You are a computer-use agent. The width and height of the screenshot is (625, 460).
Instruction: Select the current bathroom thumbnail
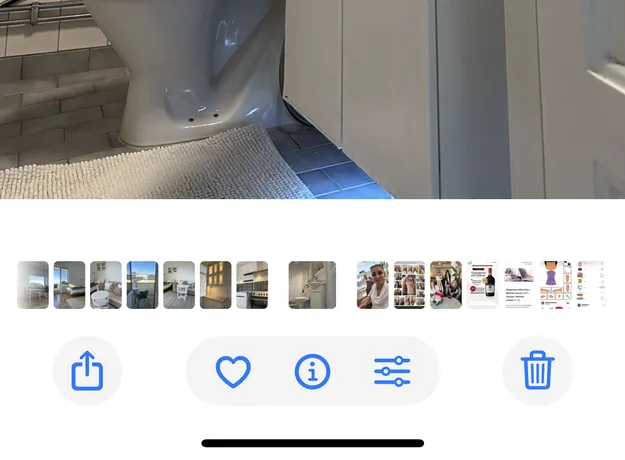pos(312,285)
